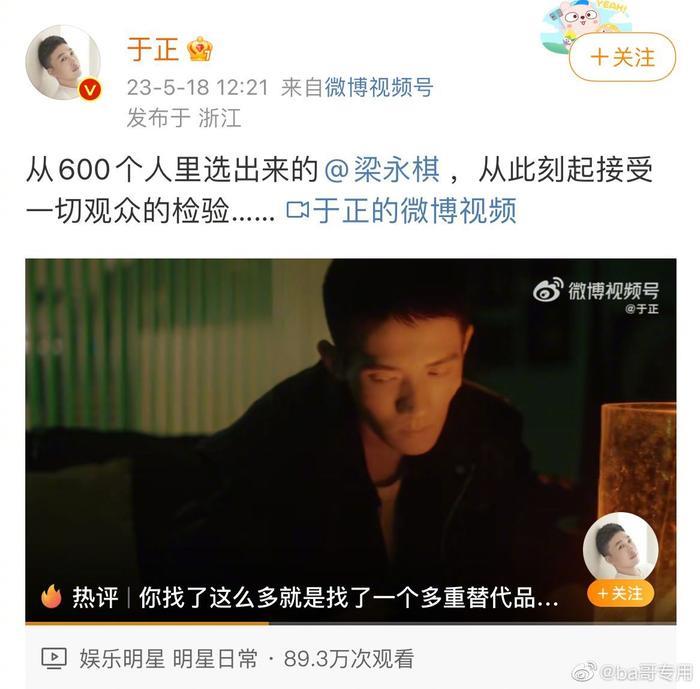Play the Weibo video
Image resolution: width=700 pixels, height=689 pixels.
coord(350,420)
